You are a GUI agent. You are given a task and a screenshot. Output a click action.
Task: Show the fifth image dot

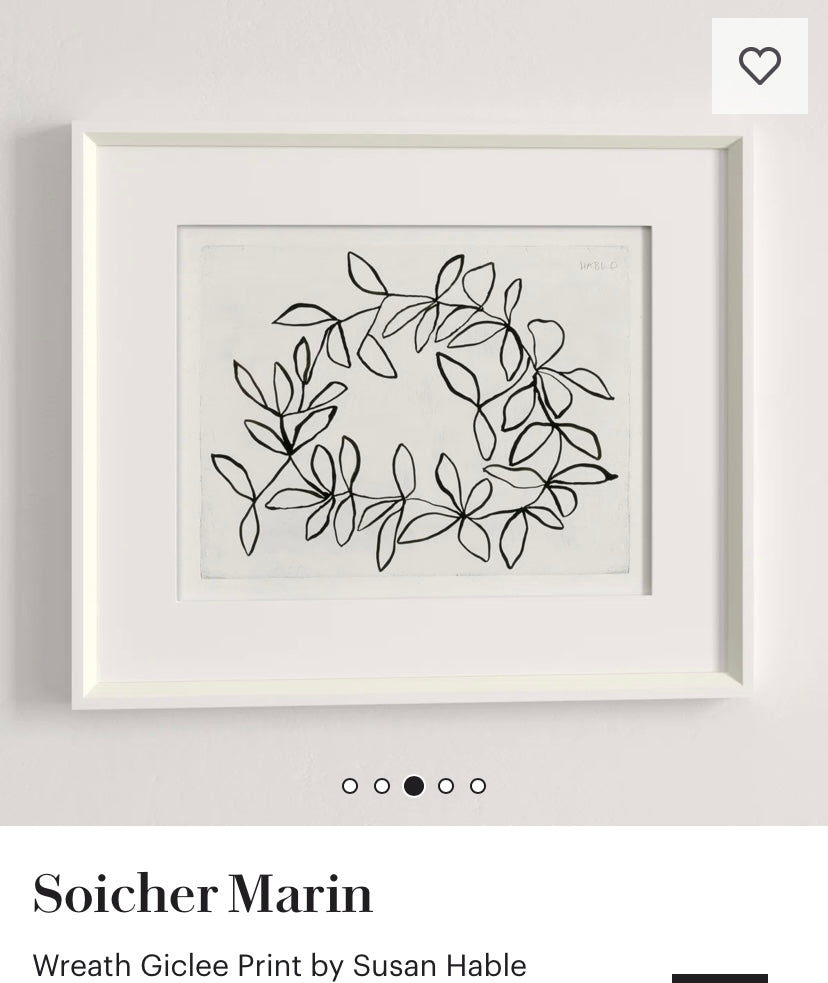click(x=478, y=786)
